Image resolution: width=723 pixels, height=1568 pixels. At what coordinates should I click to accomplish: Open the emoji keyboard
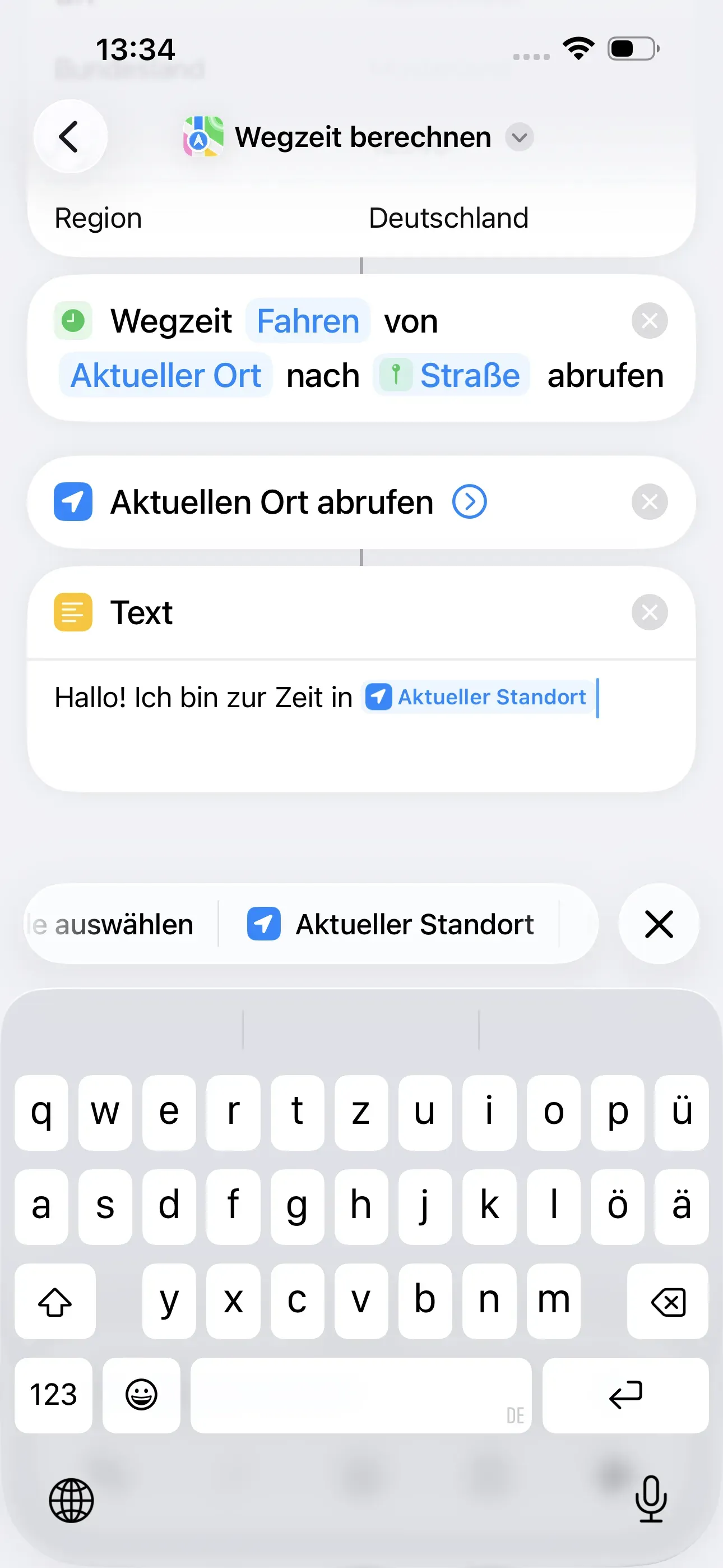pos(141,1395)
